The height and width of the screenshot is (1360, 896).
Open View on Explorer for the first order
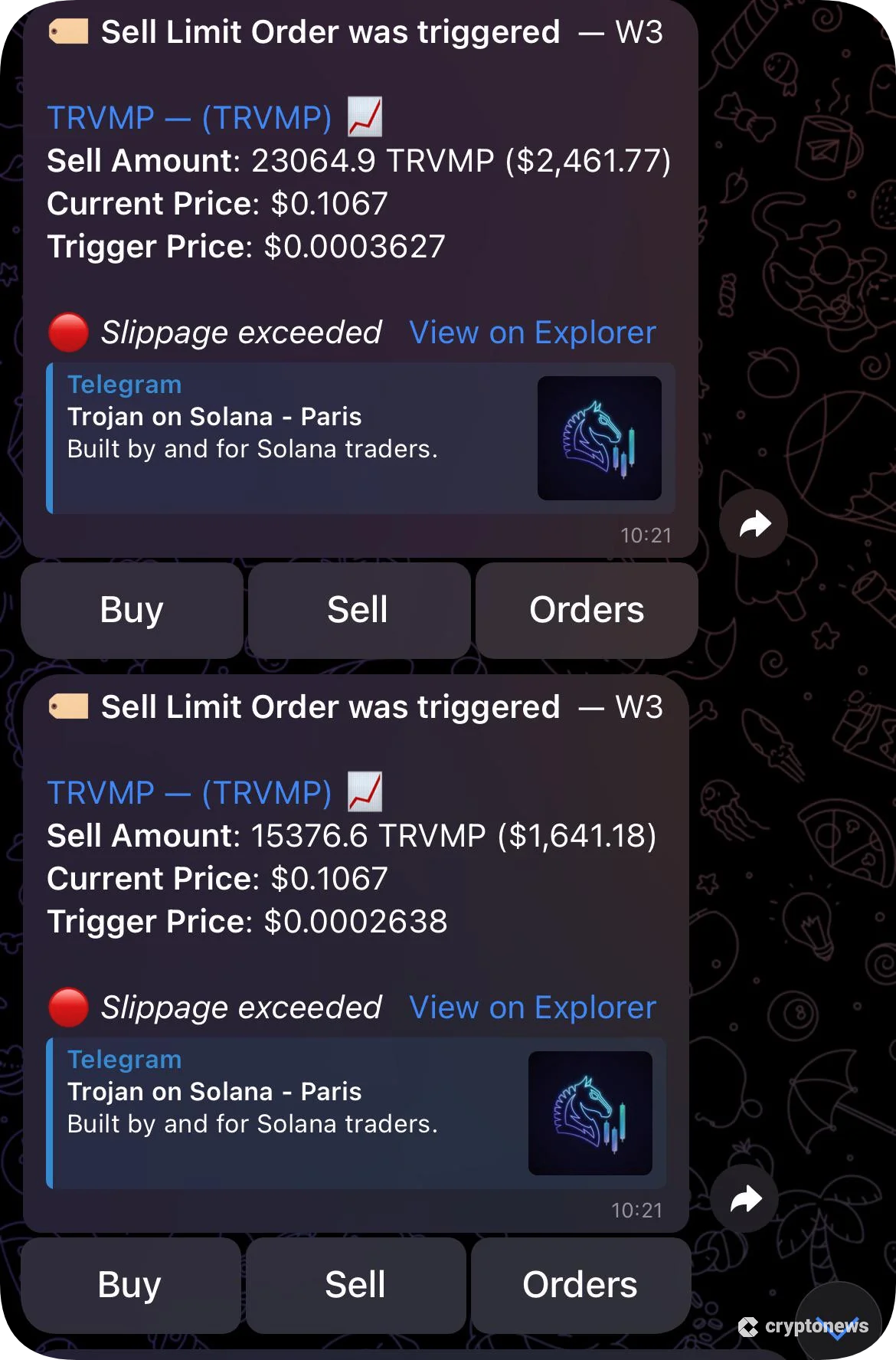[x=532, y=333]
